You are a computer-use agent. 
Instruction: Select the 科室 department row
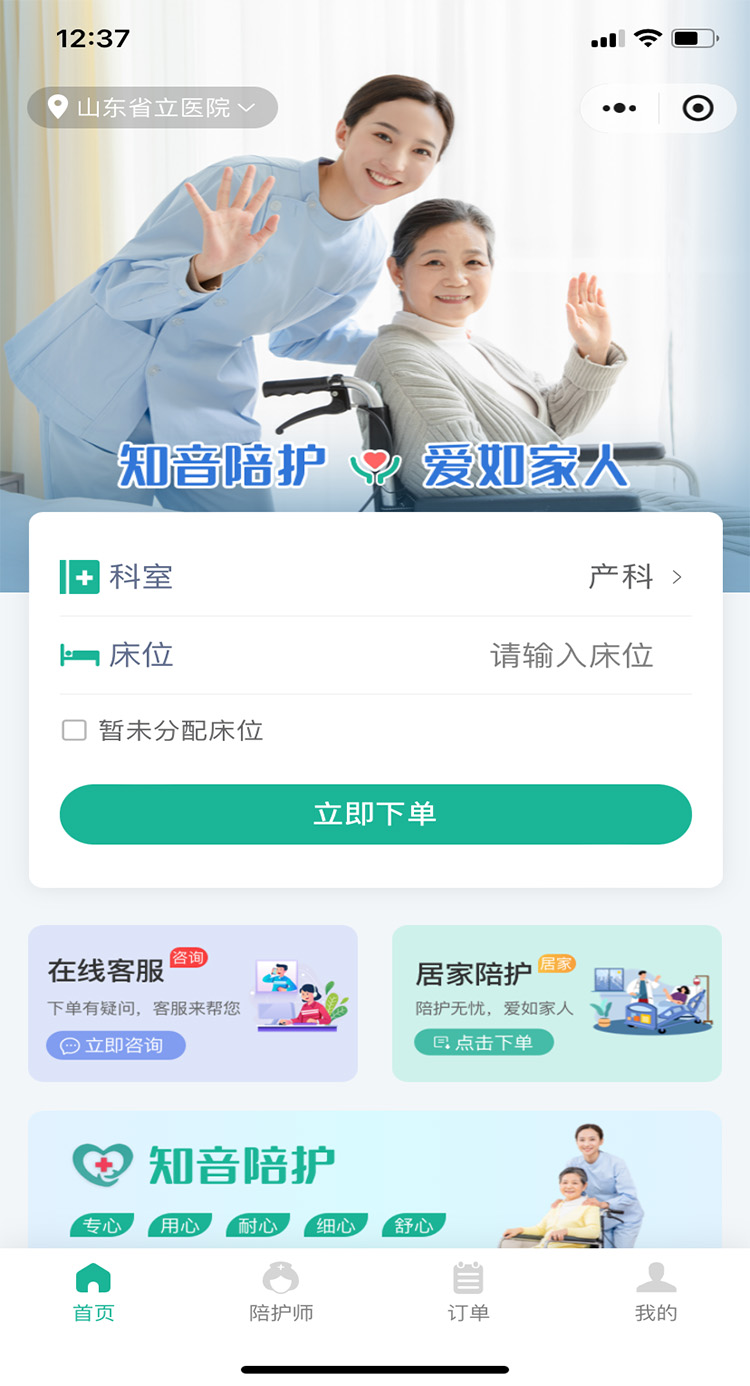point(375,577)
